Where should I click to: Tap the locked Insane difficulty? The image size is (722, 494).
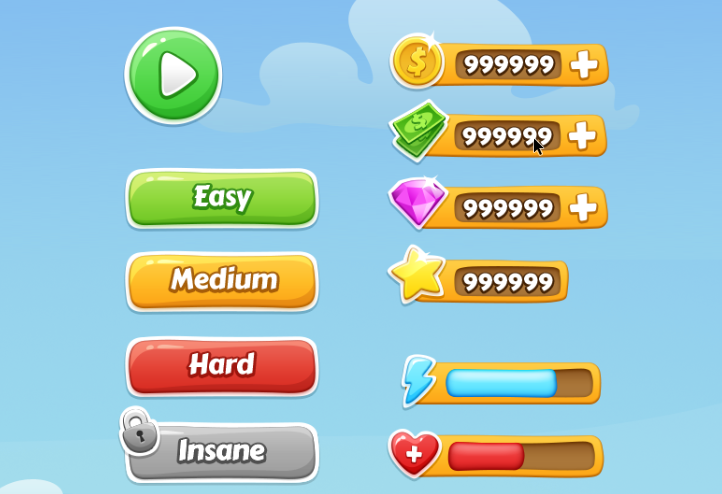point(221,452)
